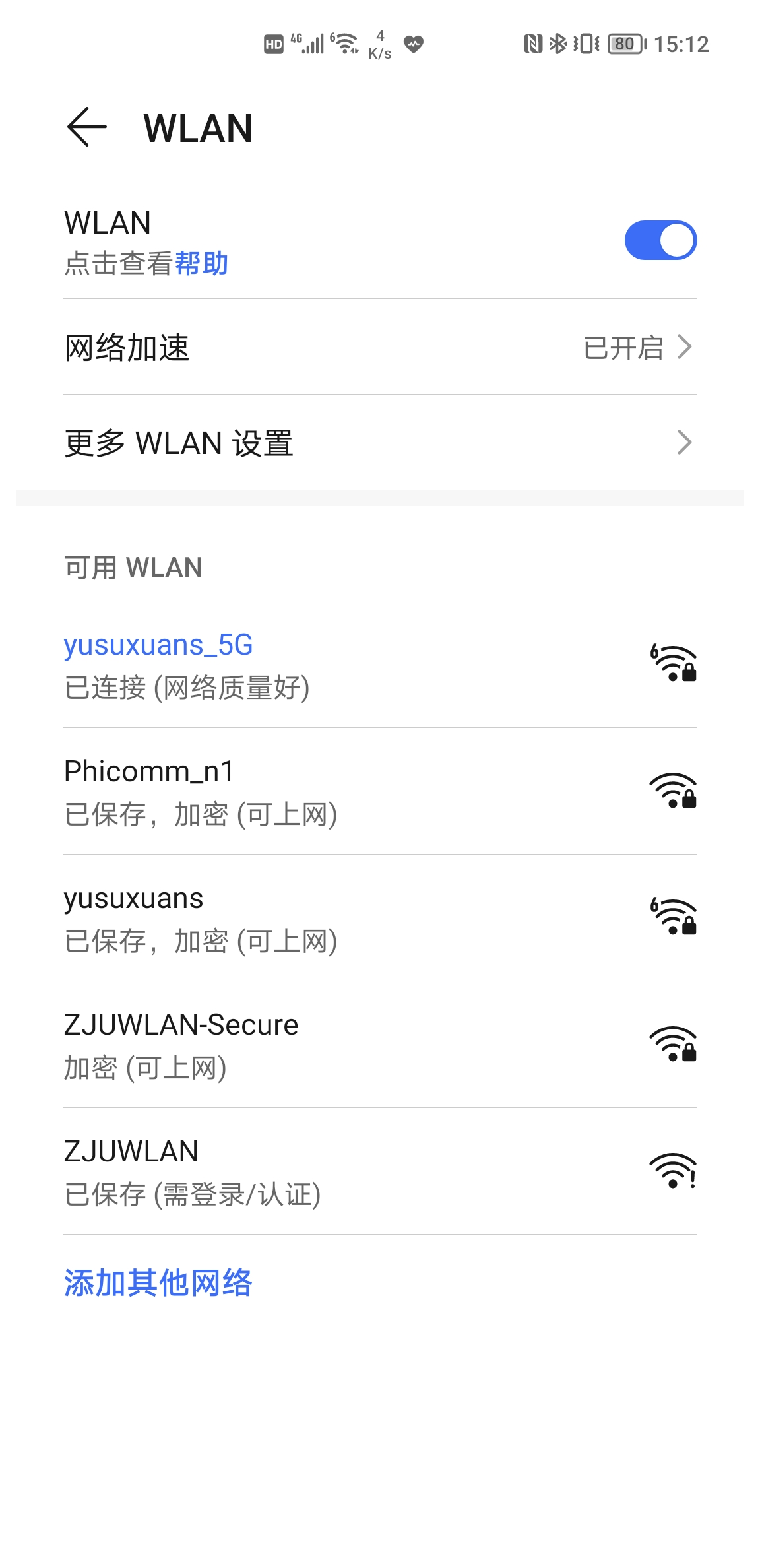The height and width of the screenshot is (1568, 760).
Task: Choose the ZJUWLAN network requiring login
Action: [x=379, y=1171]
